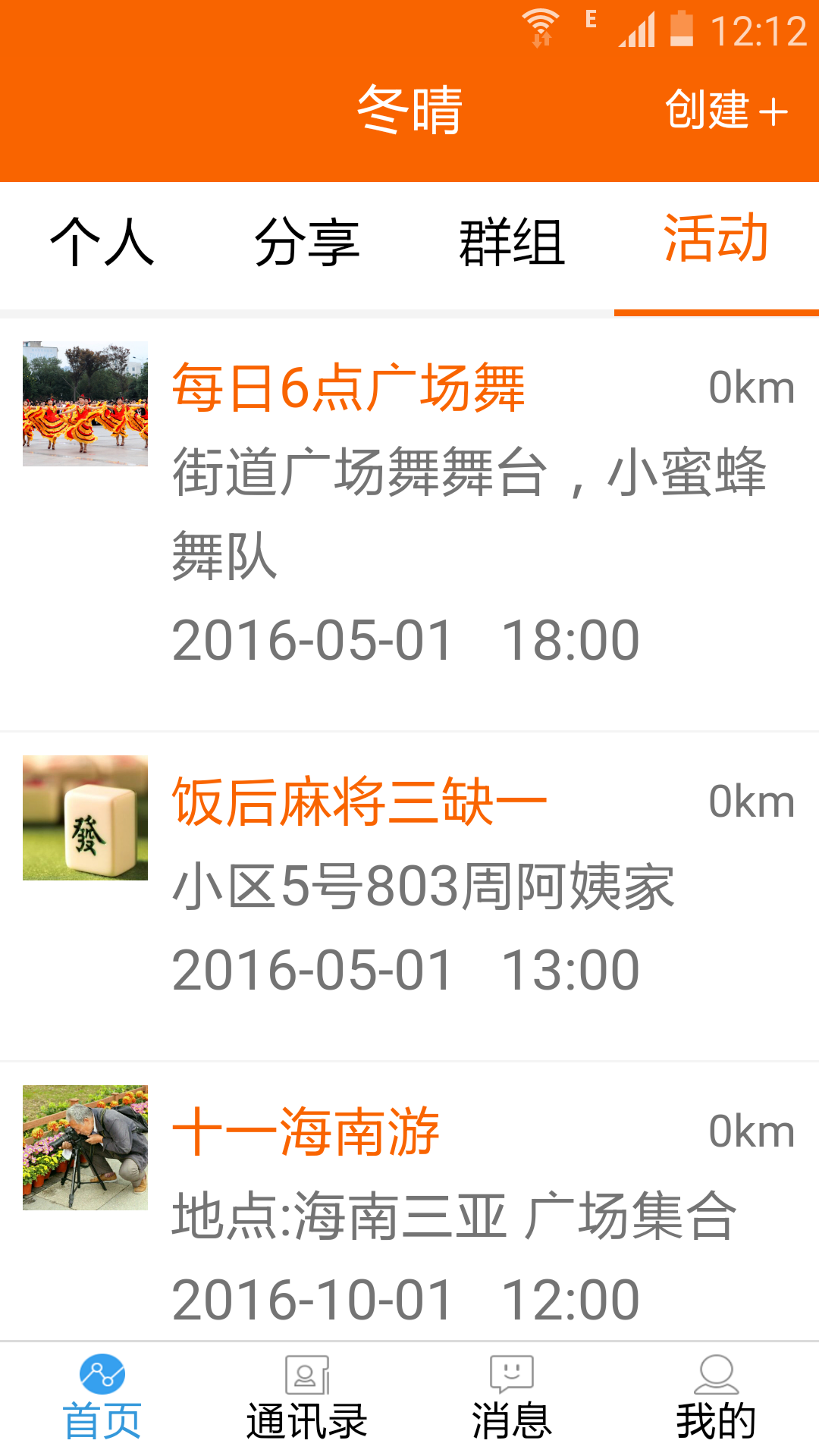Viewport: 819px width, 1456px height.
Task: Open the 群组 tab
Action: tap(512, 243)
